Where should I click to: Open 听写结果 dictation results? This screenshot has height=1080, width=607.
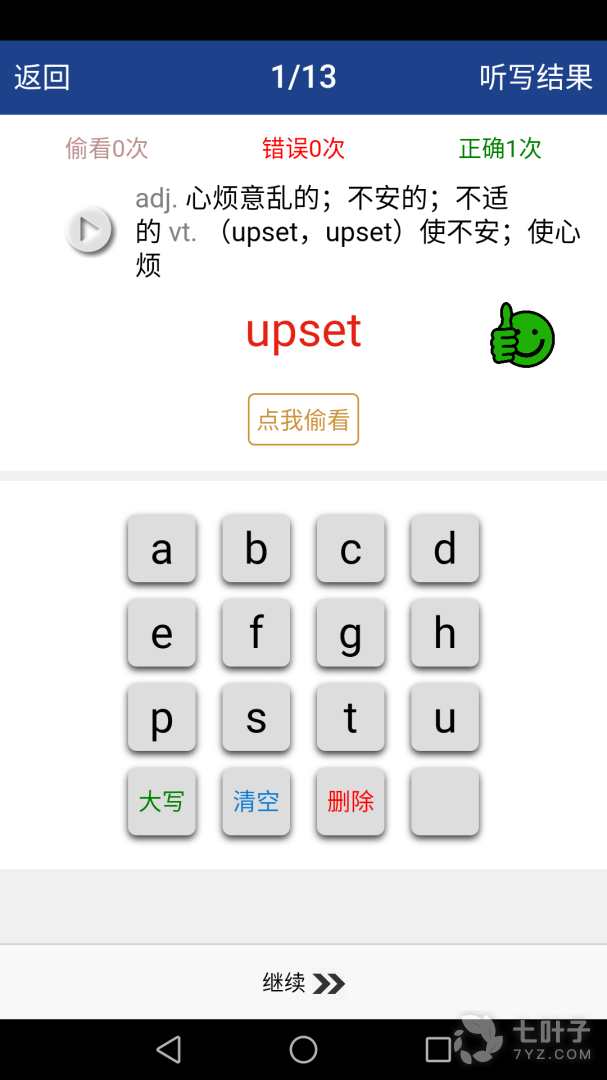pyautogui.click(x=536, y=77)
